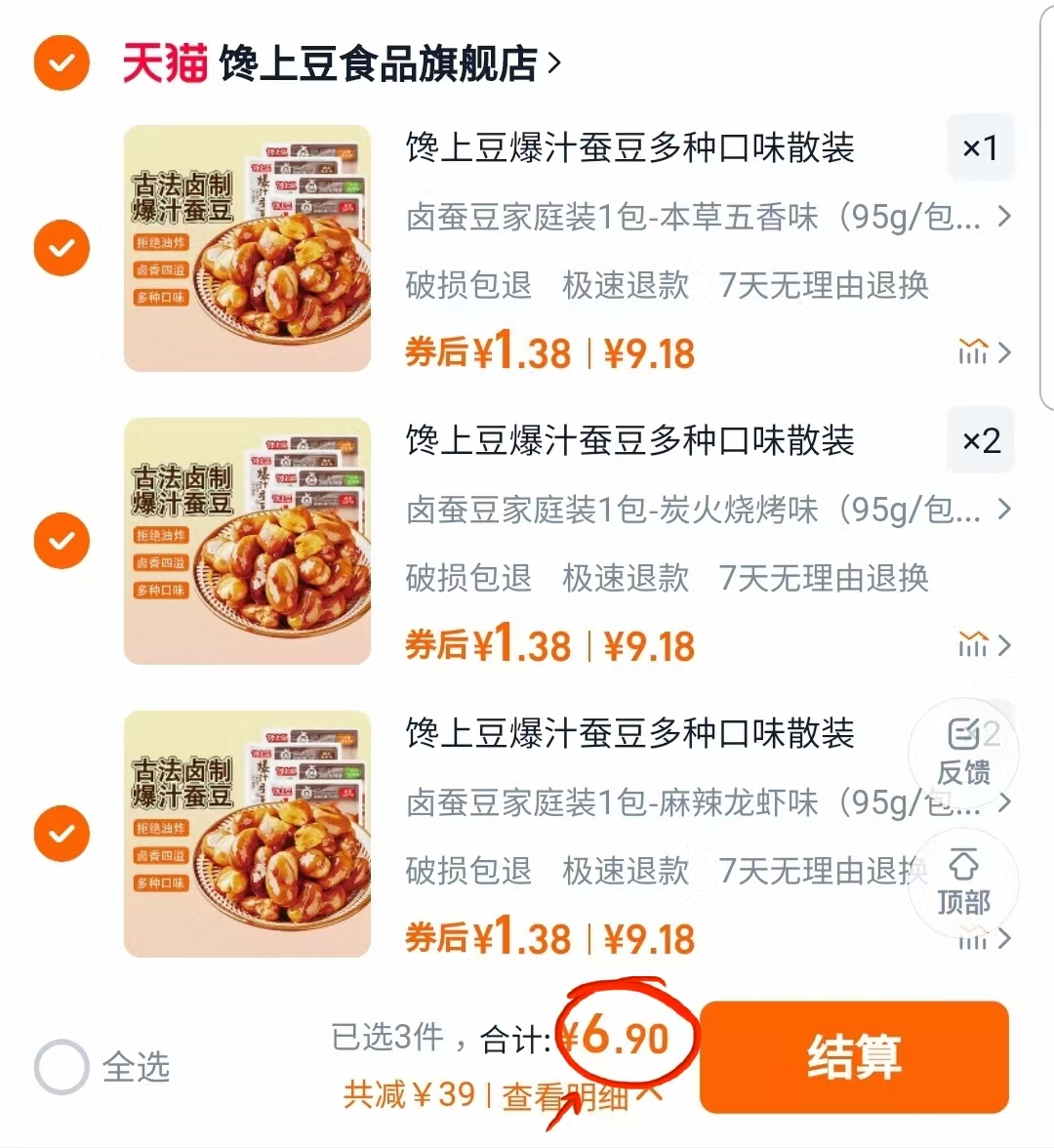Deselect the 本草五香味 product checkbox
Screen dimensions: 1054x1148
pyautogui.click(x=61, y=248)
